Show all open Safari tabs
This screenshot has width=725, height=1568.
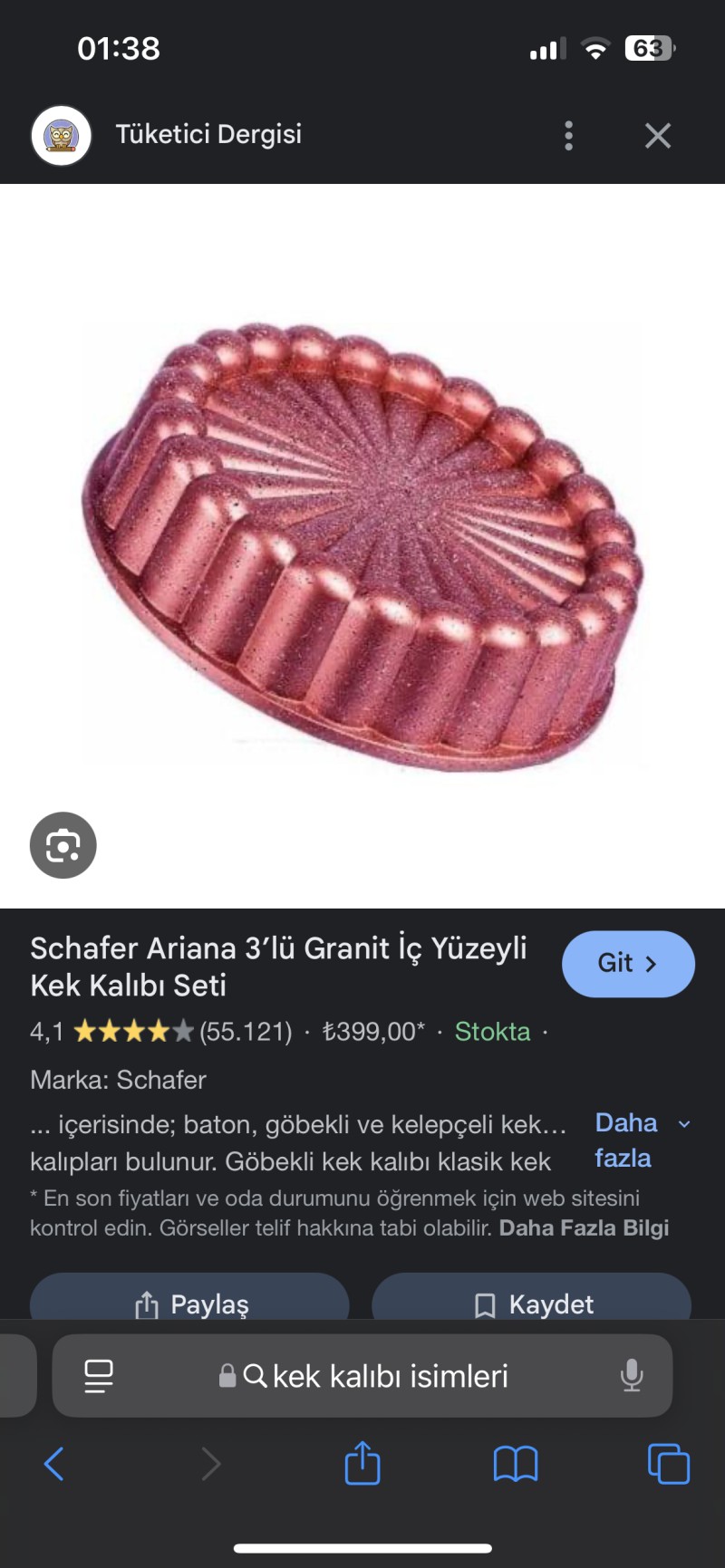tap(668, 1463)
